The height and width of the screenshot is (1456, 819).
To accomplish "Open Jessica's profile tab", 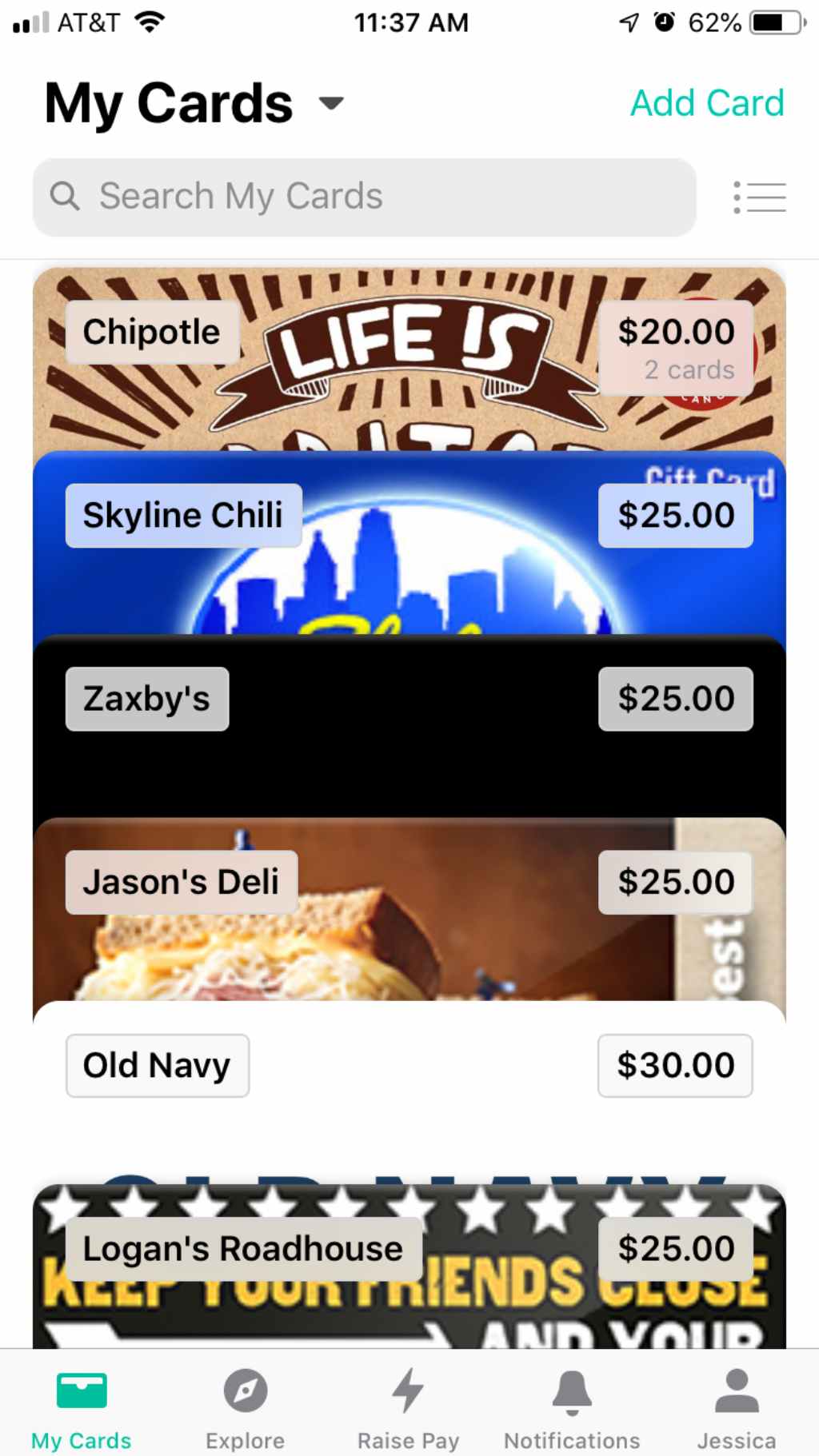I will point(736,1409).
